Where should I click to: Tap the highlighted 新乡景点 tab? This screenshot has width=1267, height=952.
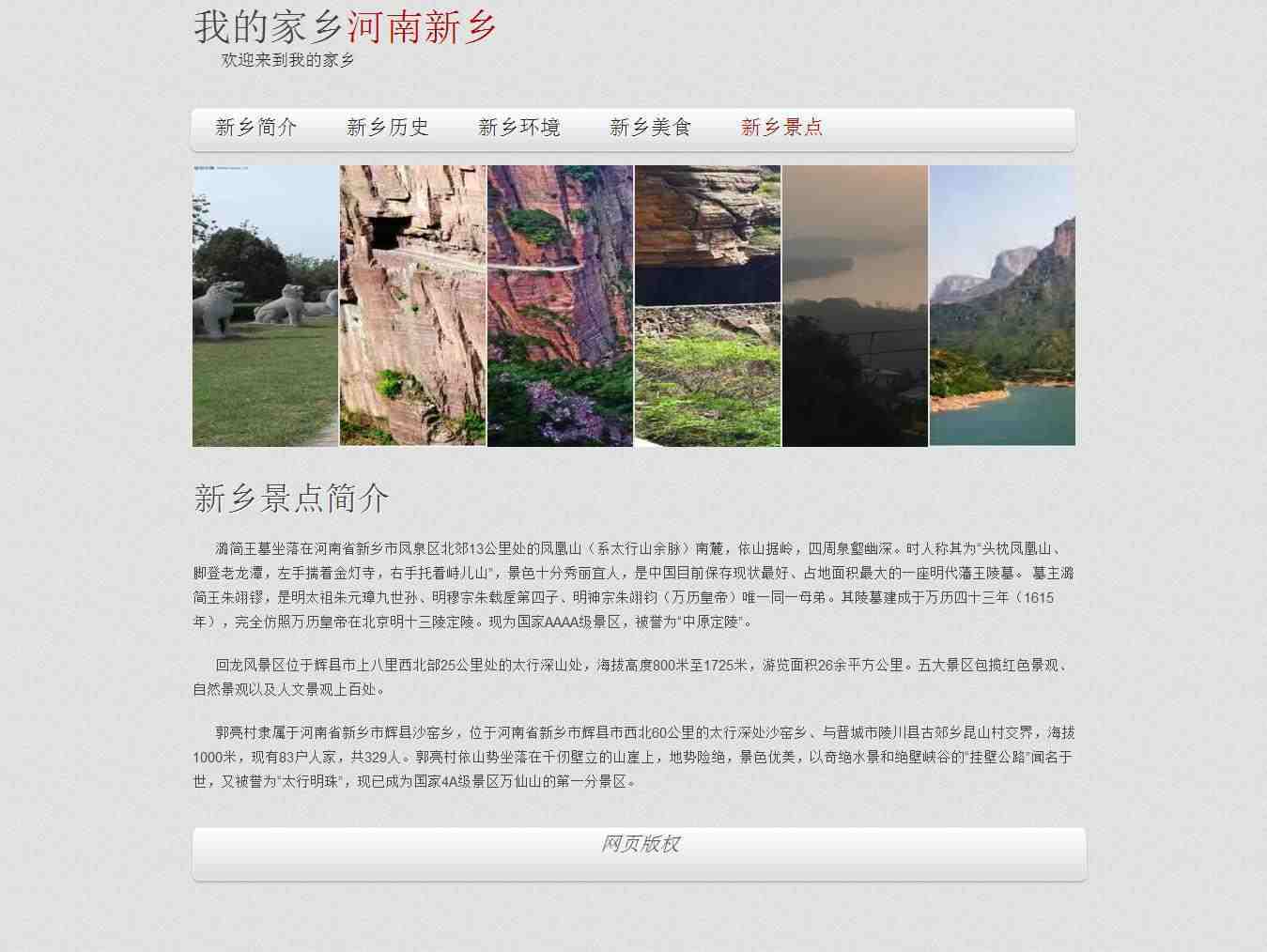tap(781, 128)
